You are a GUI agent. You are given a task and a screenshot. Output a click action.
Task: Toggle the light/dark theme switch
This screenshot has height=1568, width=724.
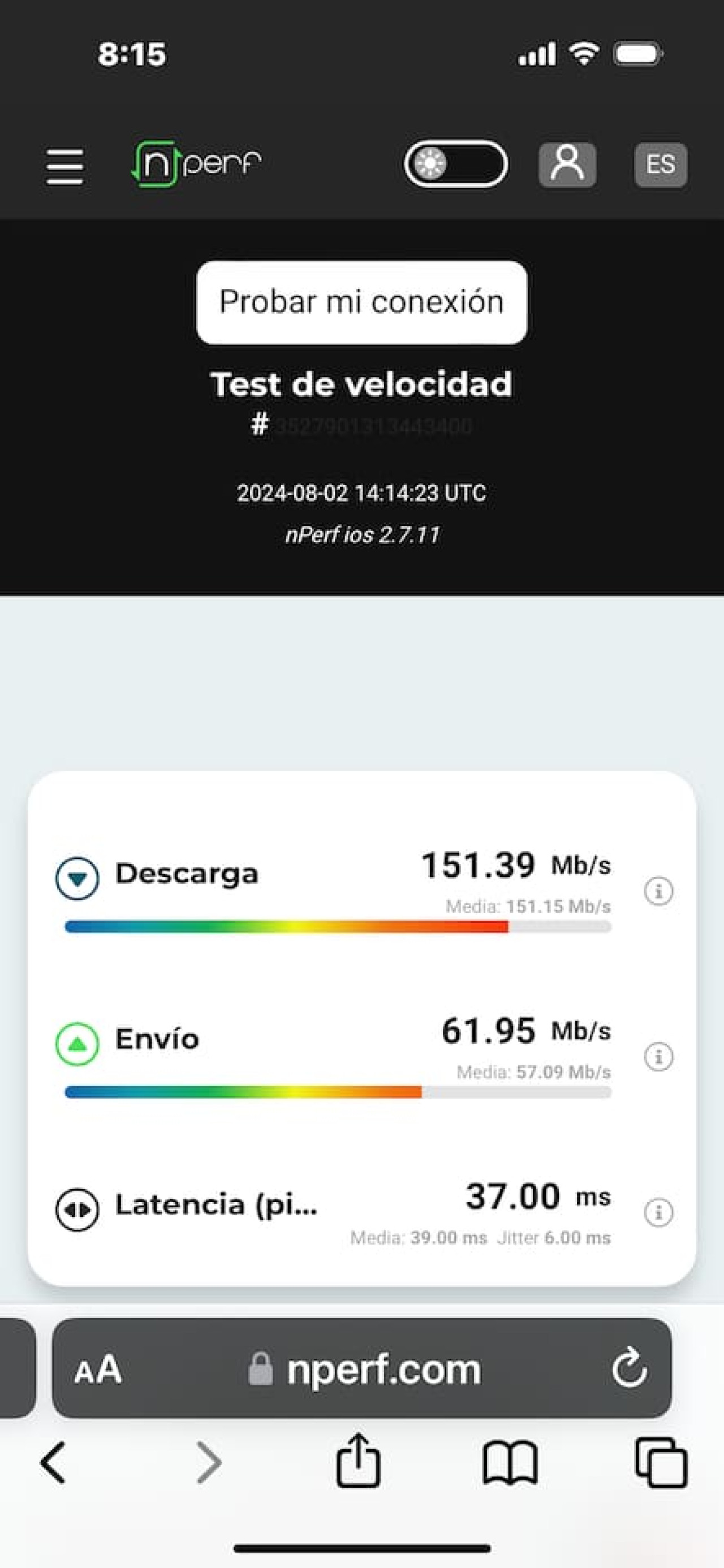tap(455, 164)
